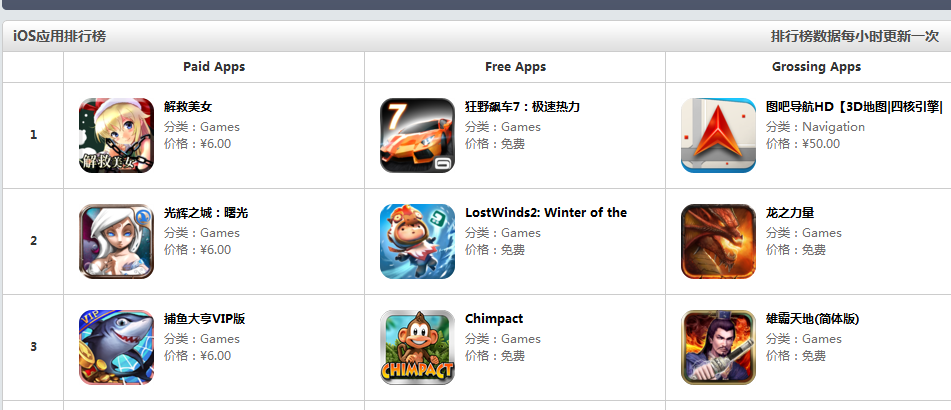The width and height of the screenshot is (951, 410).
Task: Open 雄霸天地(简体版) game
Action: tap(812, 319)
